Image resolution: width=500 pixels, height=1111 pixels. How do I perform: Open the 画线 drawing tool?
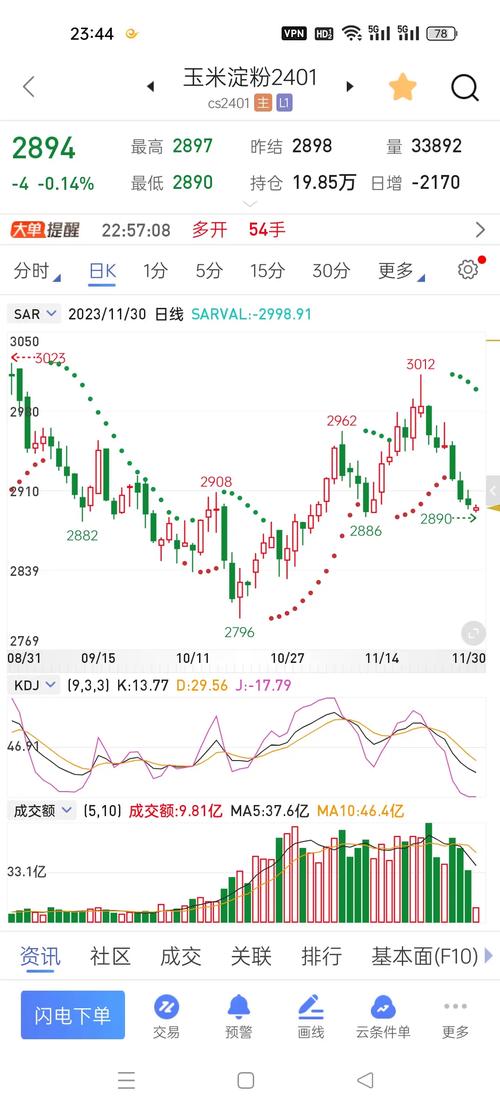[311, 1016]
